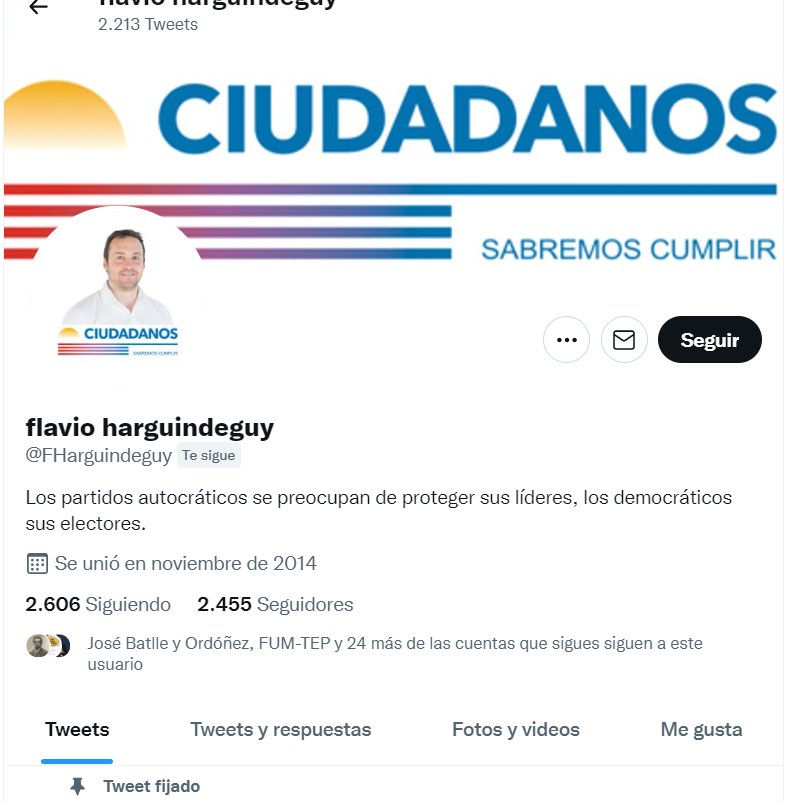Select the Tweets tab

pos(77,730)
